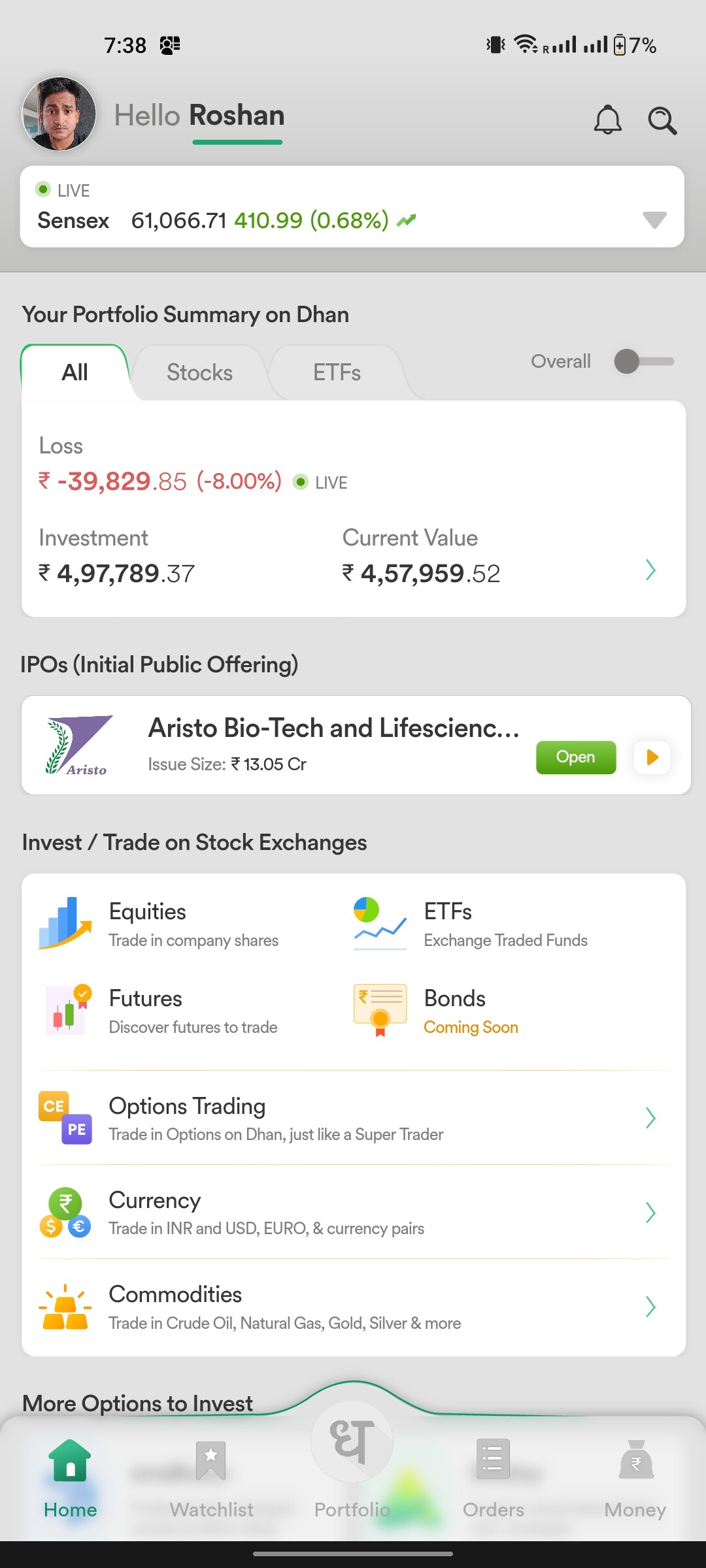Tap the orange play button on IPO card
Screen dimensions: 706x1568
652,757
